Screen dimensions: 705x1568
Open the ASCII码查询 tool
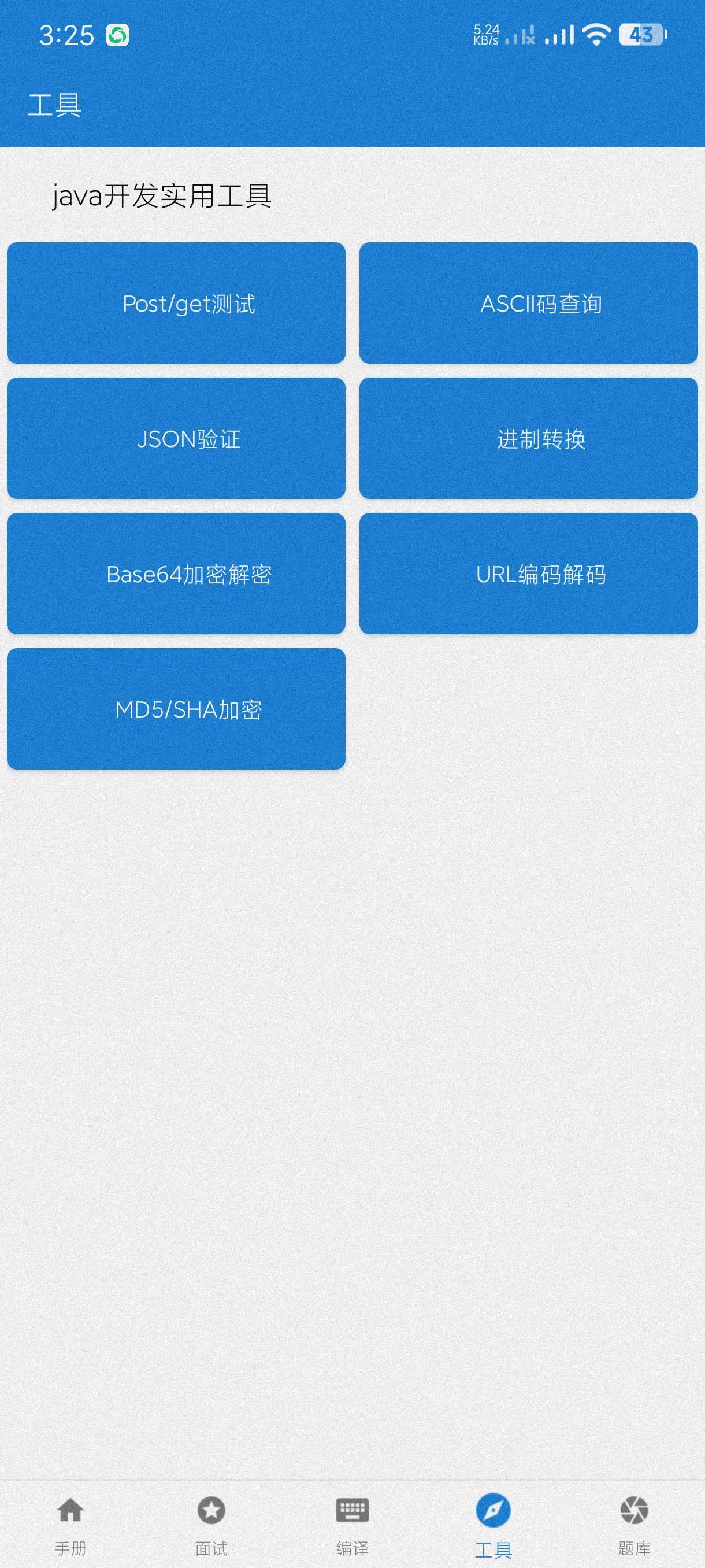(x=528, y=303)
